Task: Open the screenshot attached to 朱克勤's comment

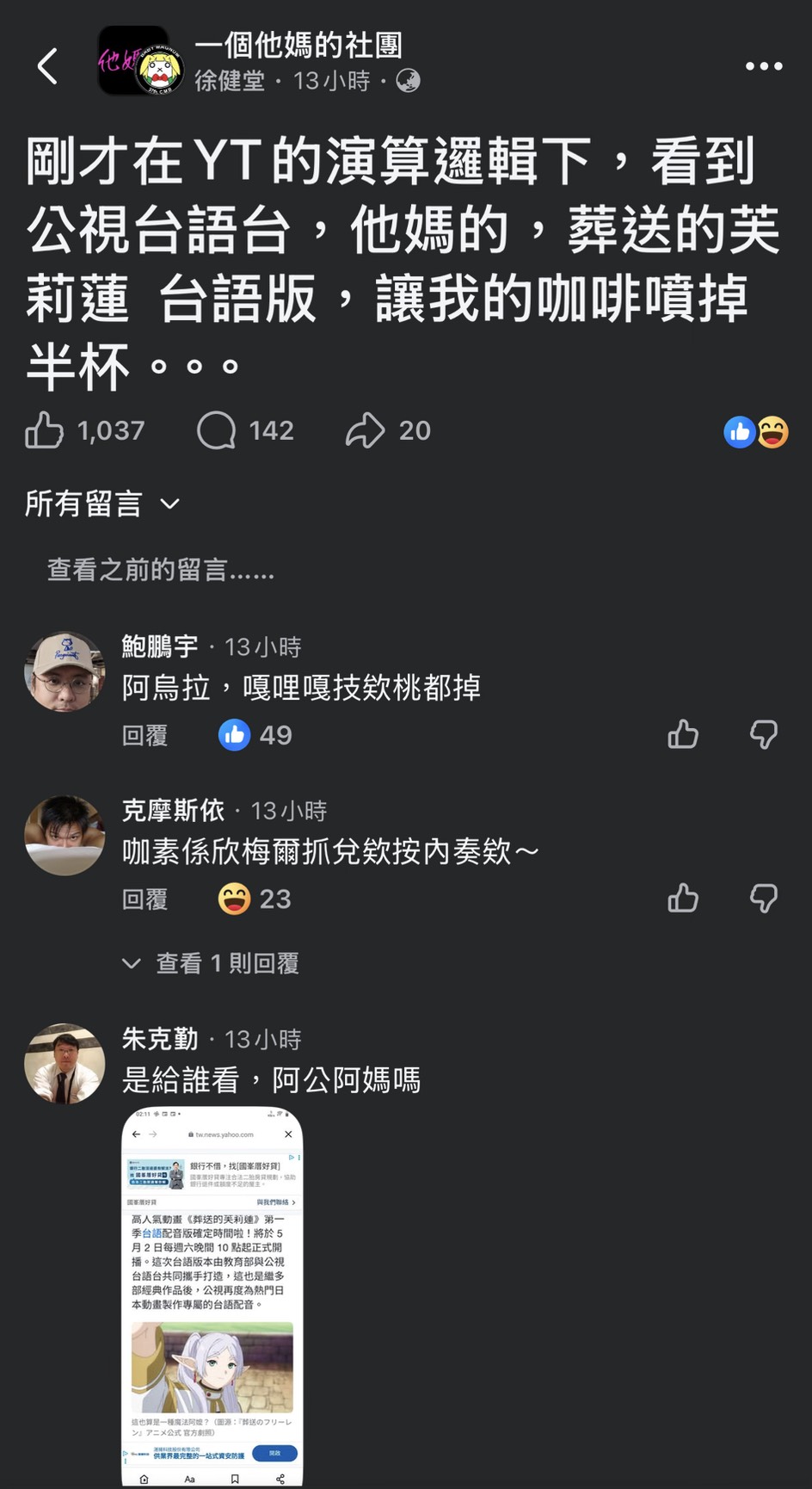Action: (212, 1295)
